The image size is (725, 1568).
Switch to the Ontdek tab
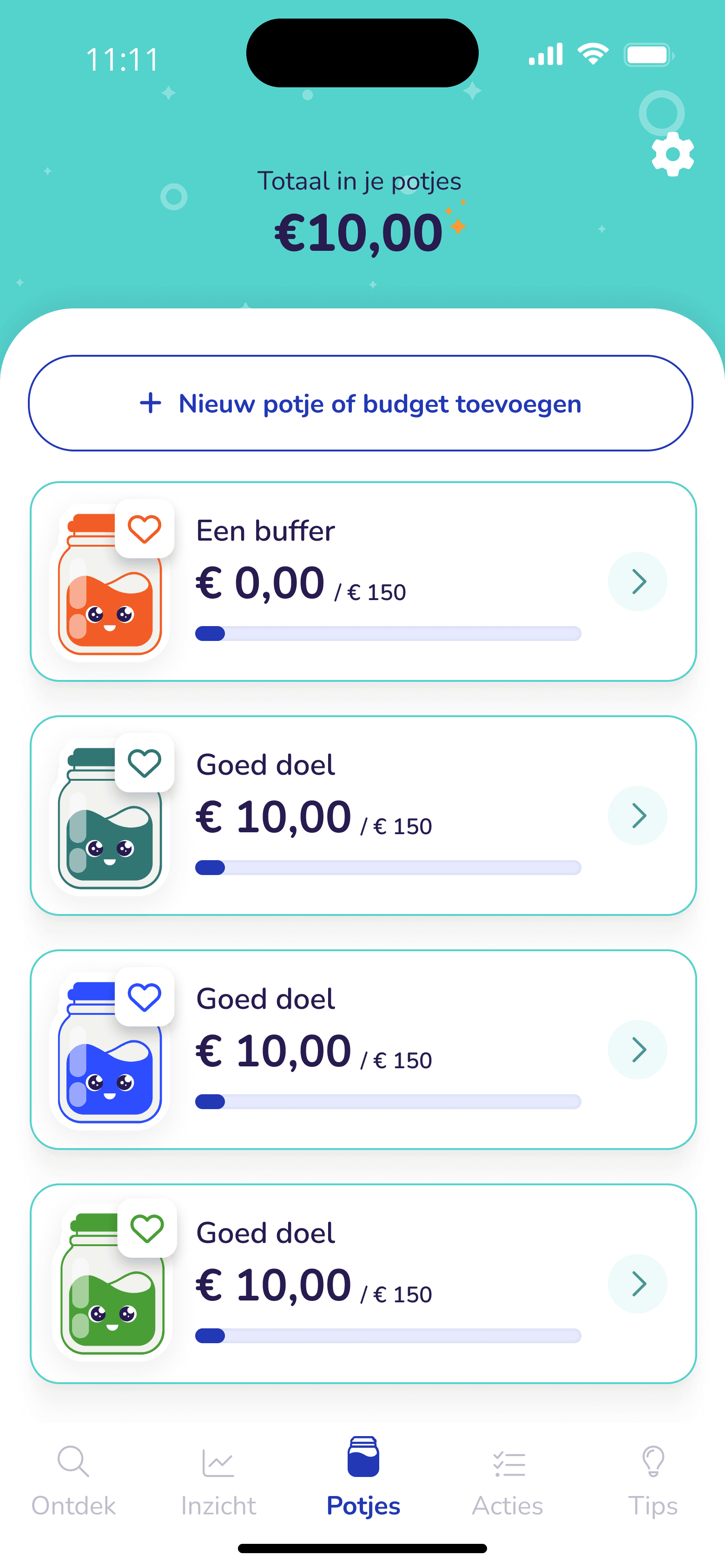pos(73,1480)
